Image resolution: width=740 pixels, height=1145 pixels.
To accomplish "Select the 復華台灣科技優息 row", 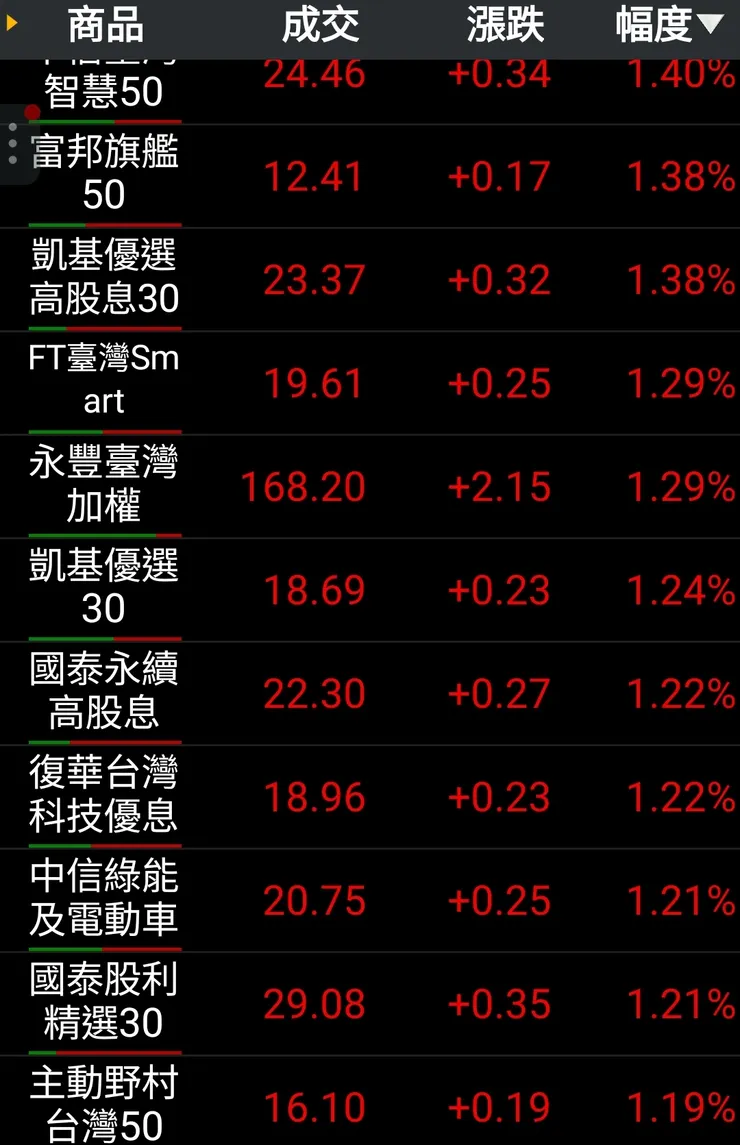I will (x=103, y=797).
